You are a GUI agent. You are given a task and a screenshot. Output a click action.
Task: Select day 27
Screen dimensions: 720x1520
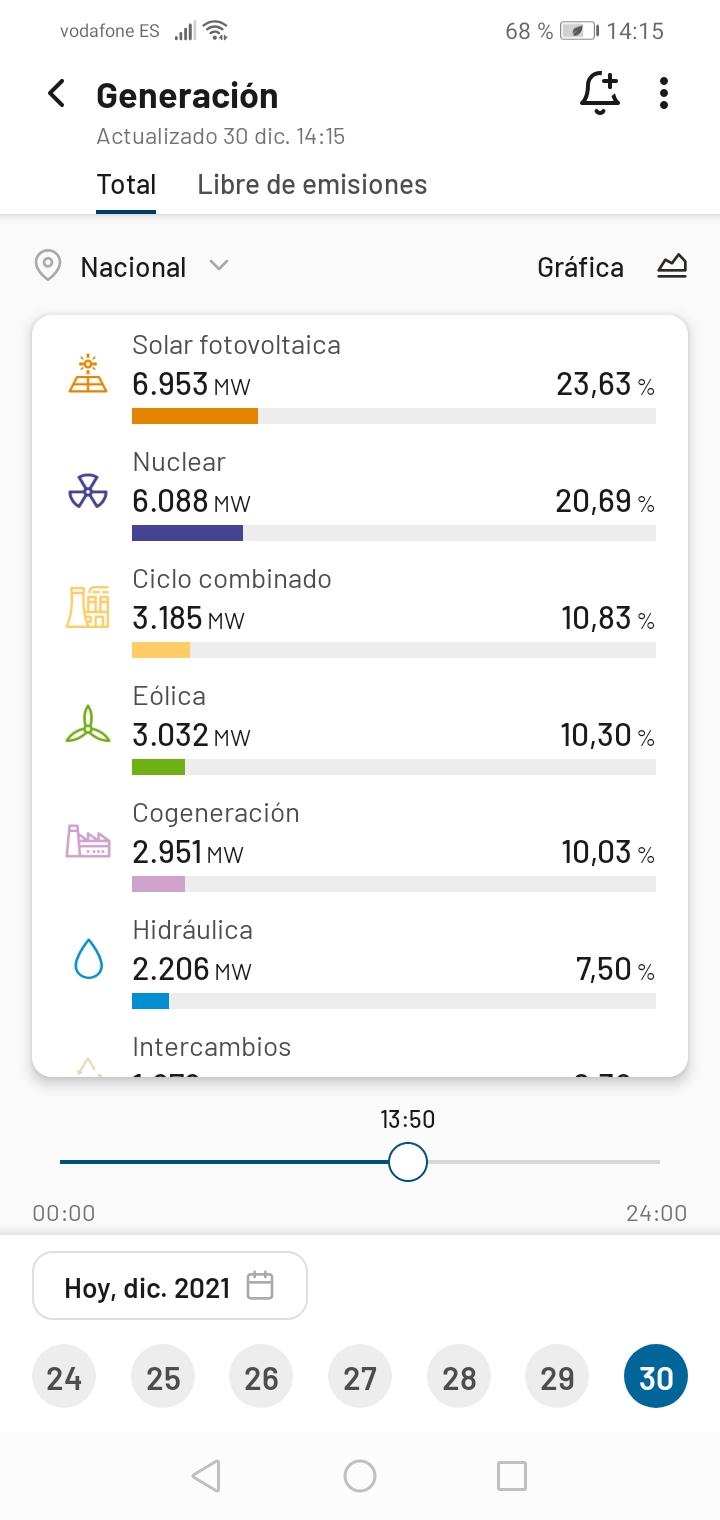click(360, 1378)
